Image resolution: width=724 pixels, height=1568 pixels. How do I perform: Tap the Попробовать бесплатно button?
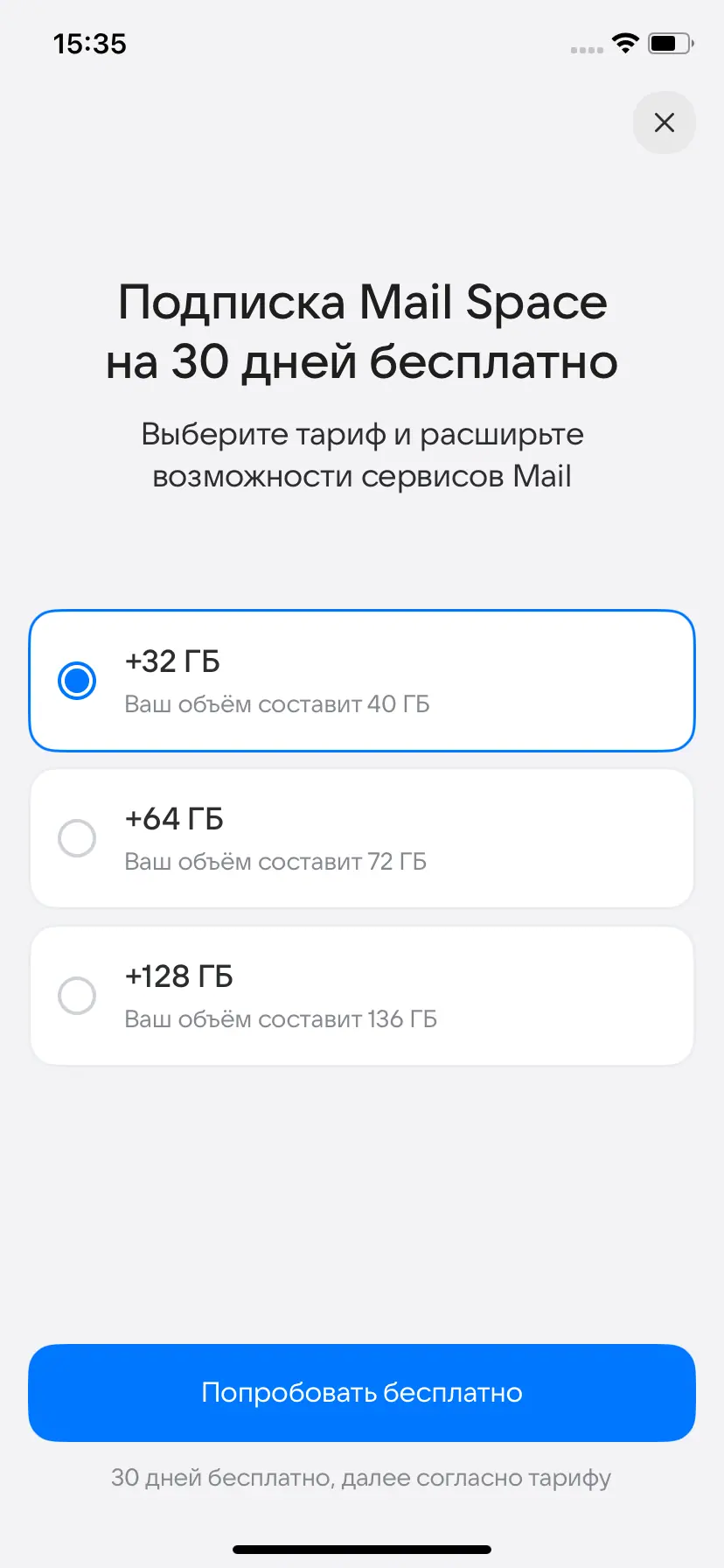(x=362, y=1392)
